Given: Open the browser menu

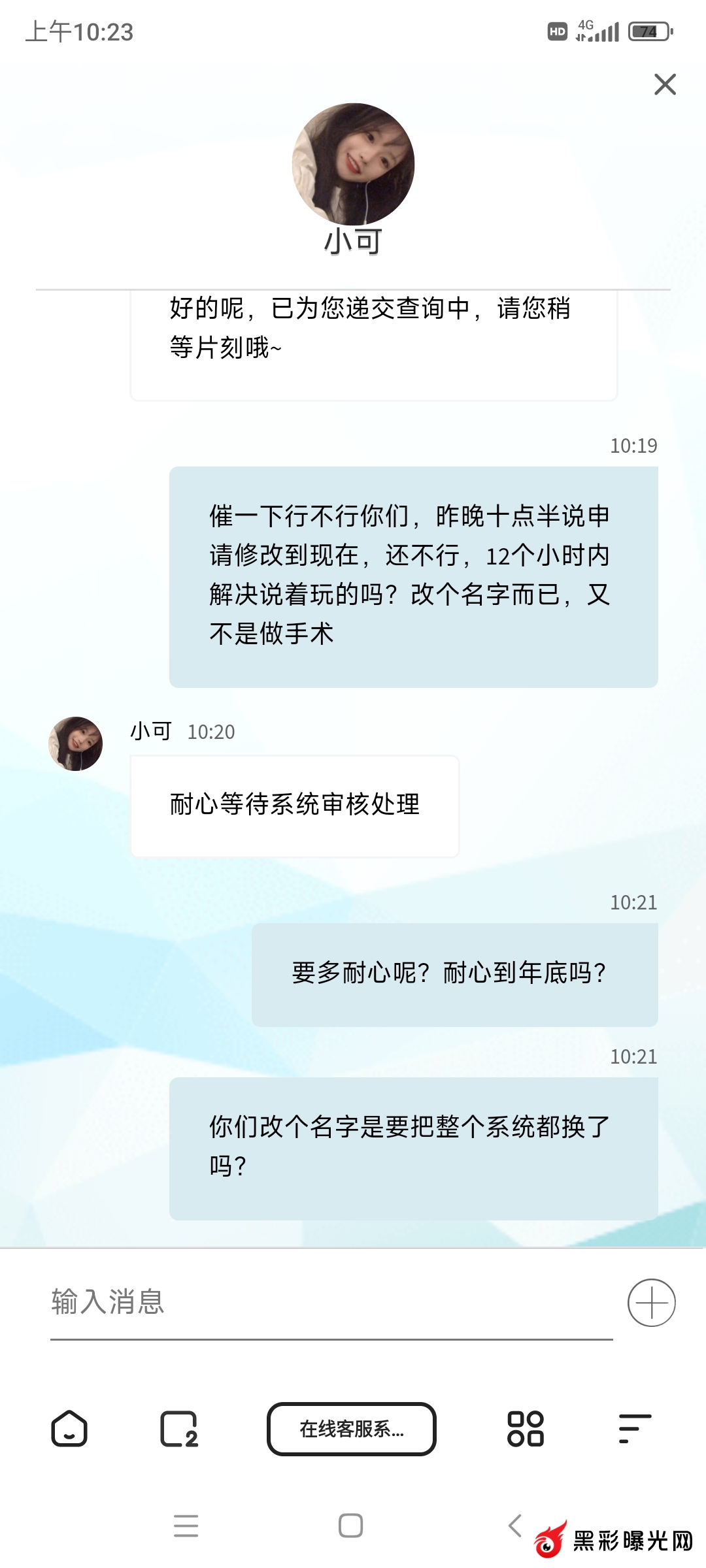Looking at the screenshot, I should pyautogui.click(x=635, y=1429).
